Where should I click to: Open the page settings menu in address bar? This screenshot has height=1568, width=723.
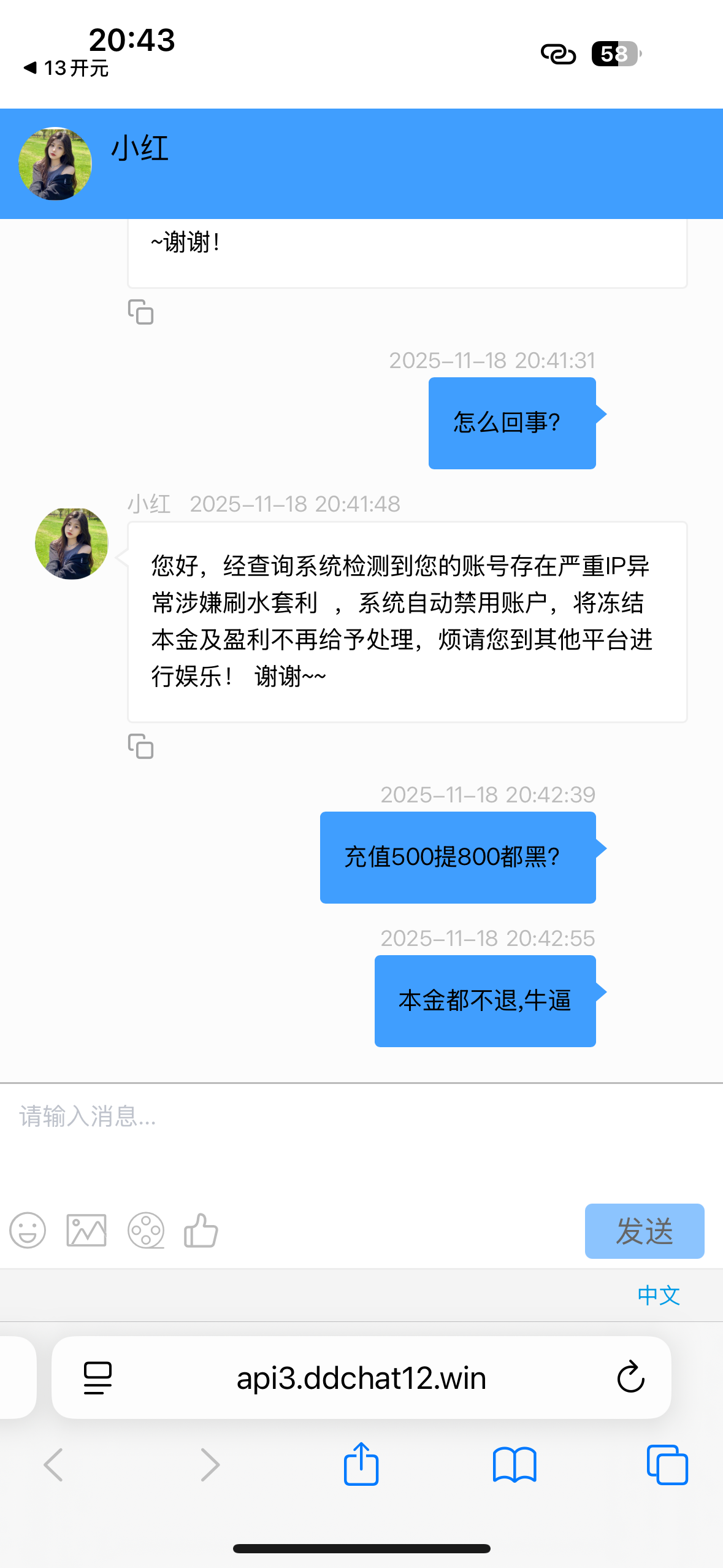point(97,1378)
